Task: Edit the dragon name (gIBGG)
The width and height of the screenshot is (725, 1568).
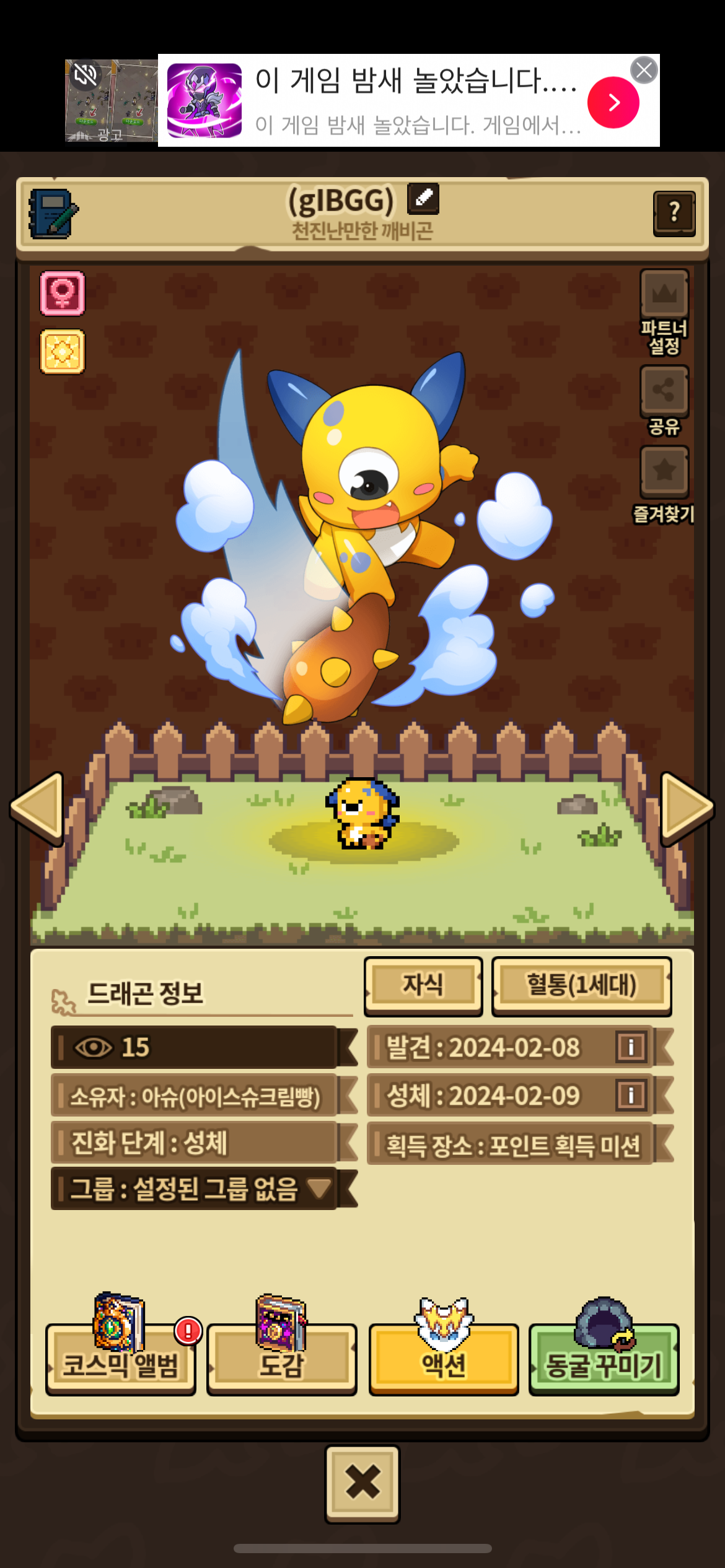Action: 423,198
